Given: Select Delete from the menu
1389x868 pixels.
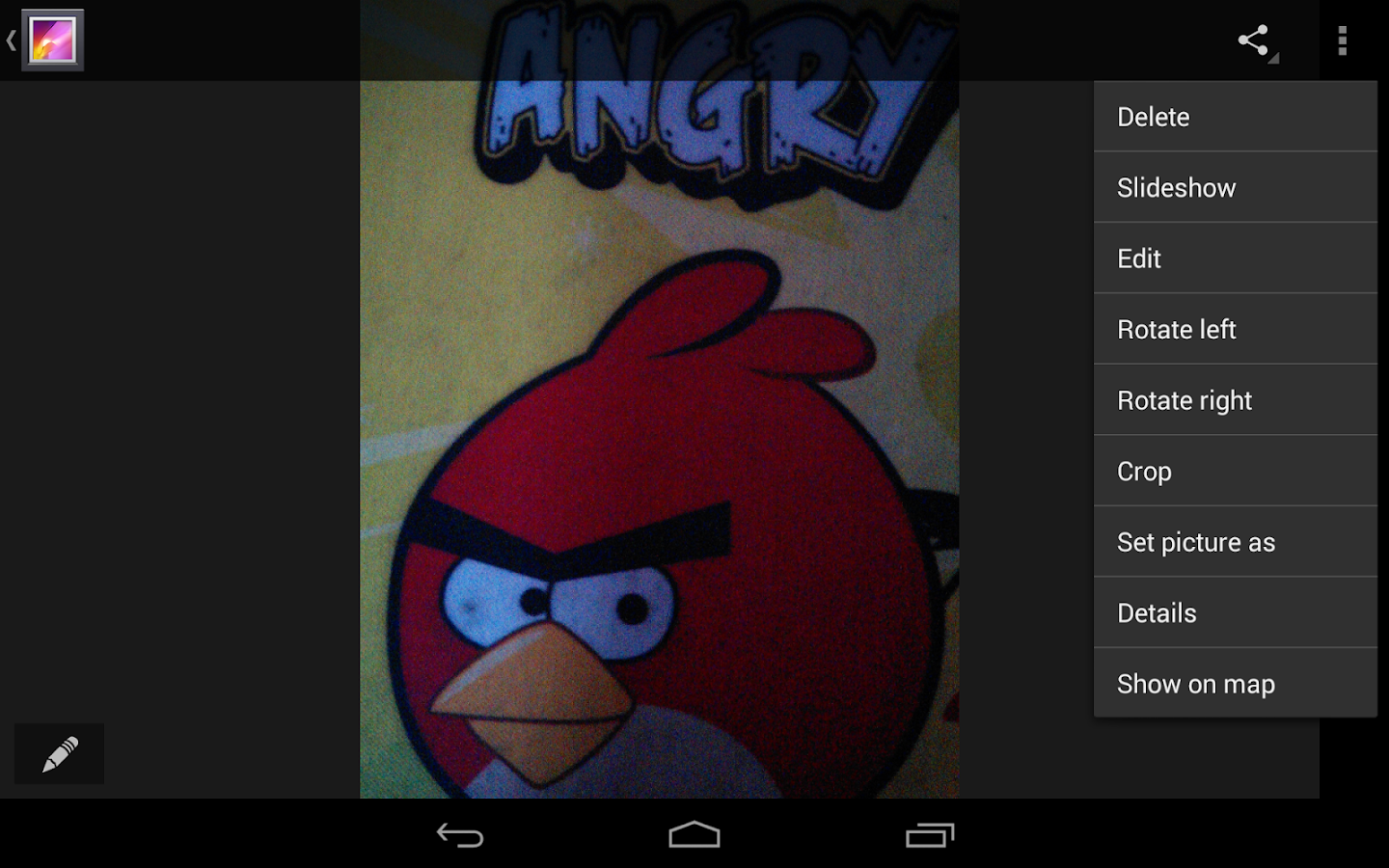Looking at the screenshot, I should click(1235, 117).
